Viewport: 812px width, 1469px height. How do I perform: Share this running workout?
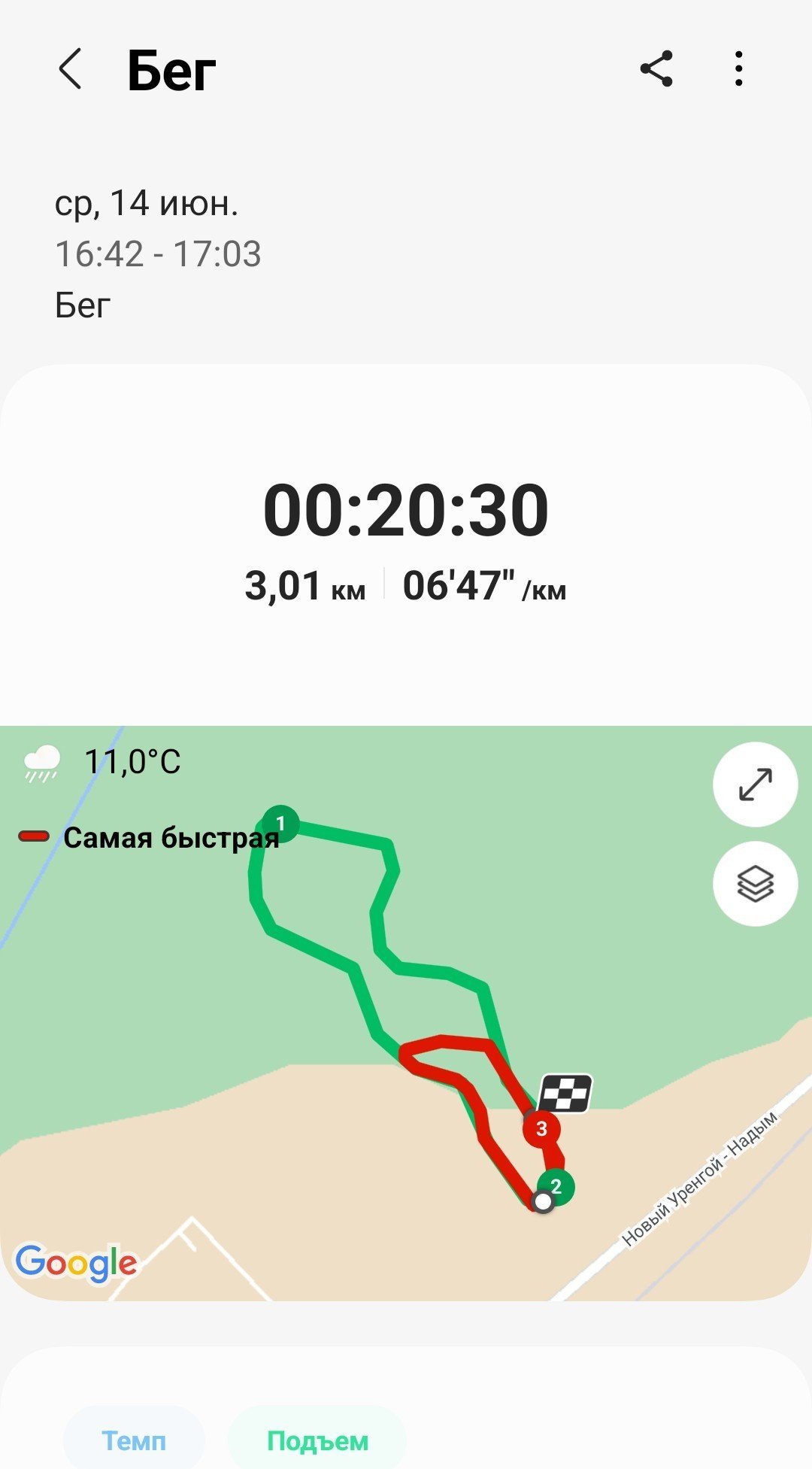pos(656,69)
